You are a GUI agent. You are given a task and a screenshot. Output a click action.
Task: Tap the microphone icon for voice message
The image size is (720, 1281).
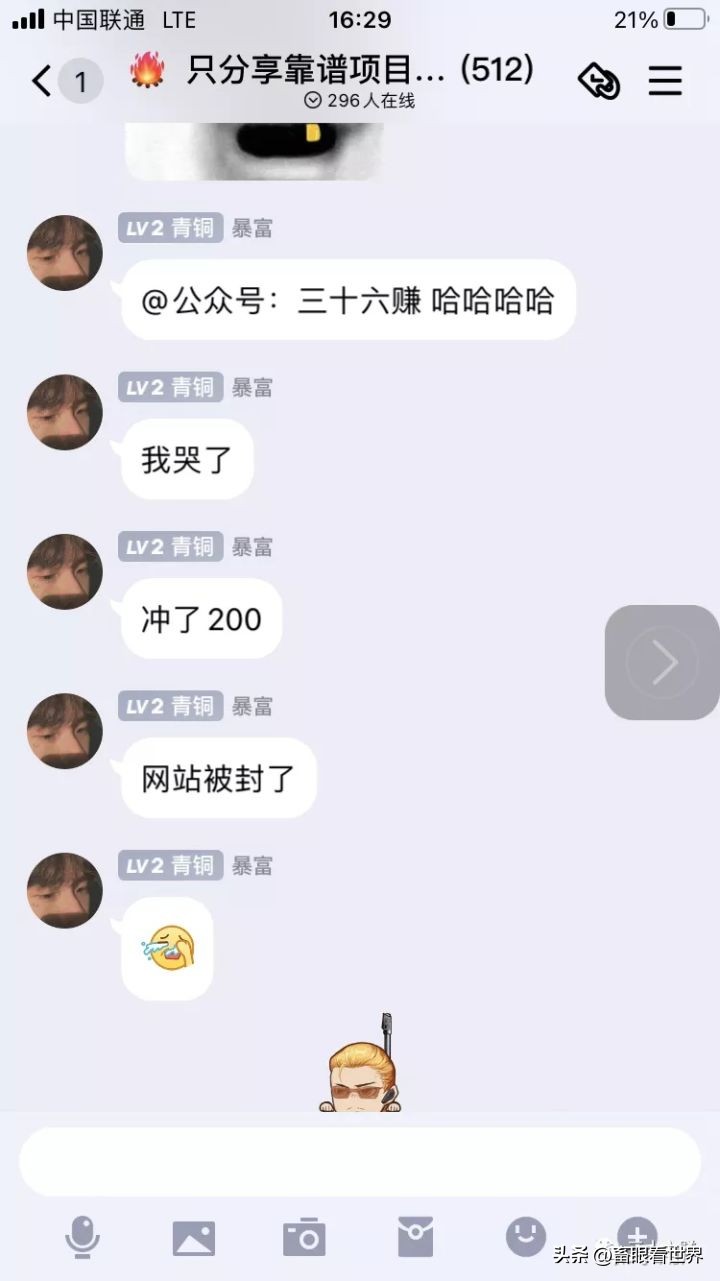(x=83, y=1236)
